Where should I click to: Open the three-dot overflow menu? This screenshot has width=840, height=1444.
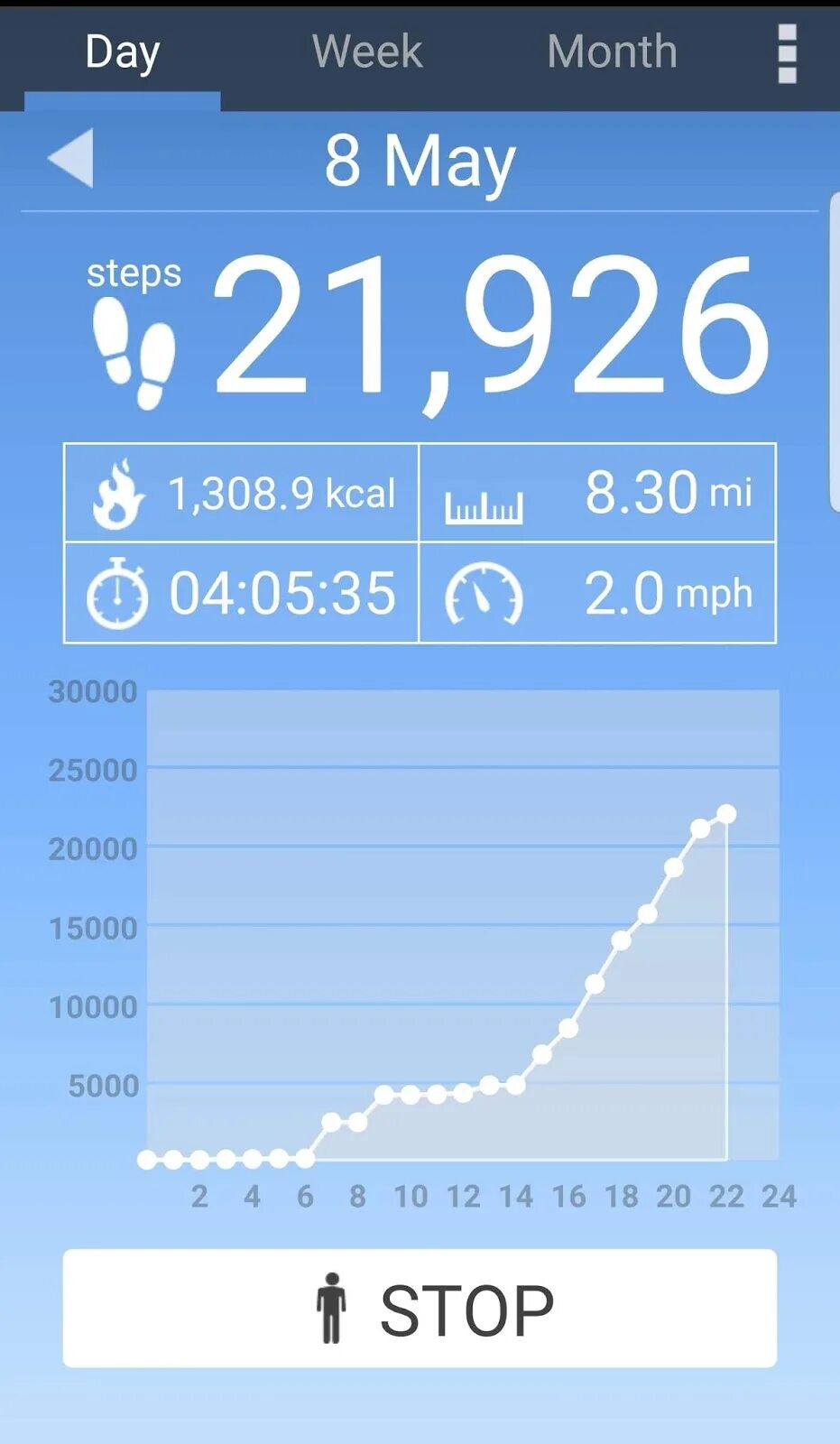coord(787,54)
